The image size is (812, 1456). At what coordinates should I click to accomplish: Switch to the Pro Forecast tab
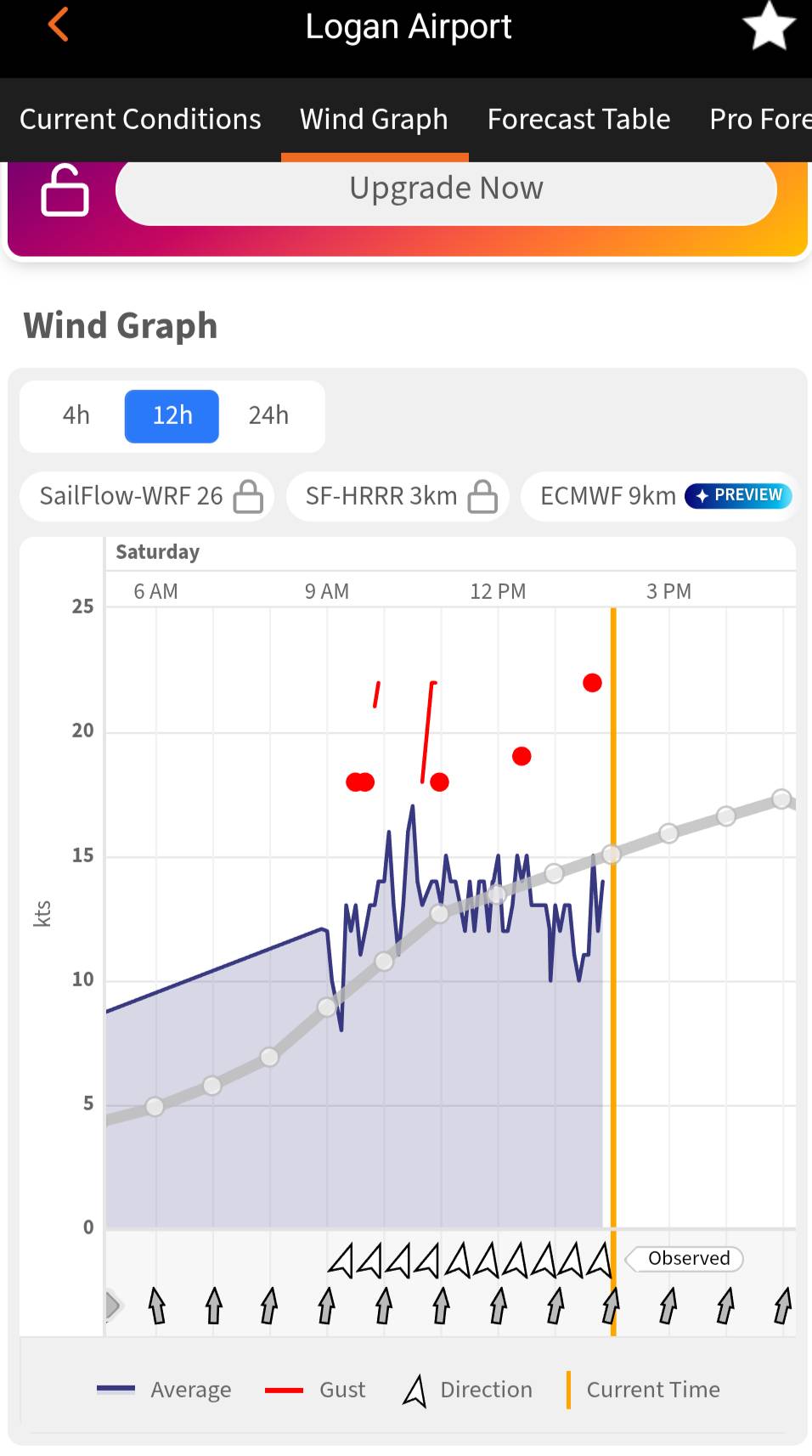pos(759,119)
